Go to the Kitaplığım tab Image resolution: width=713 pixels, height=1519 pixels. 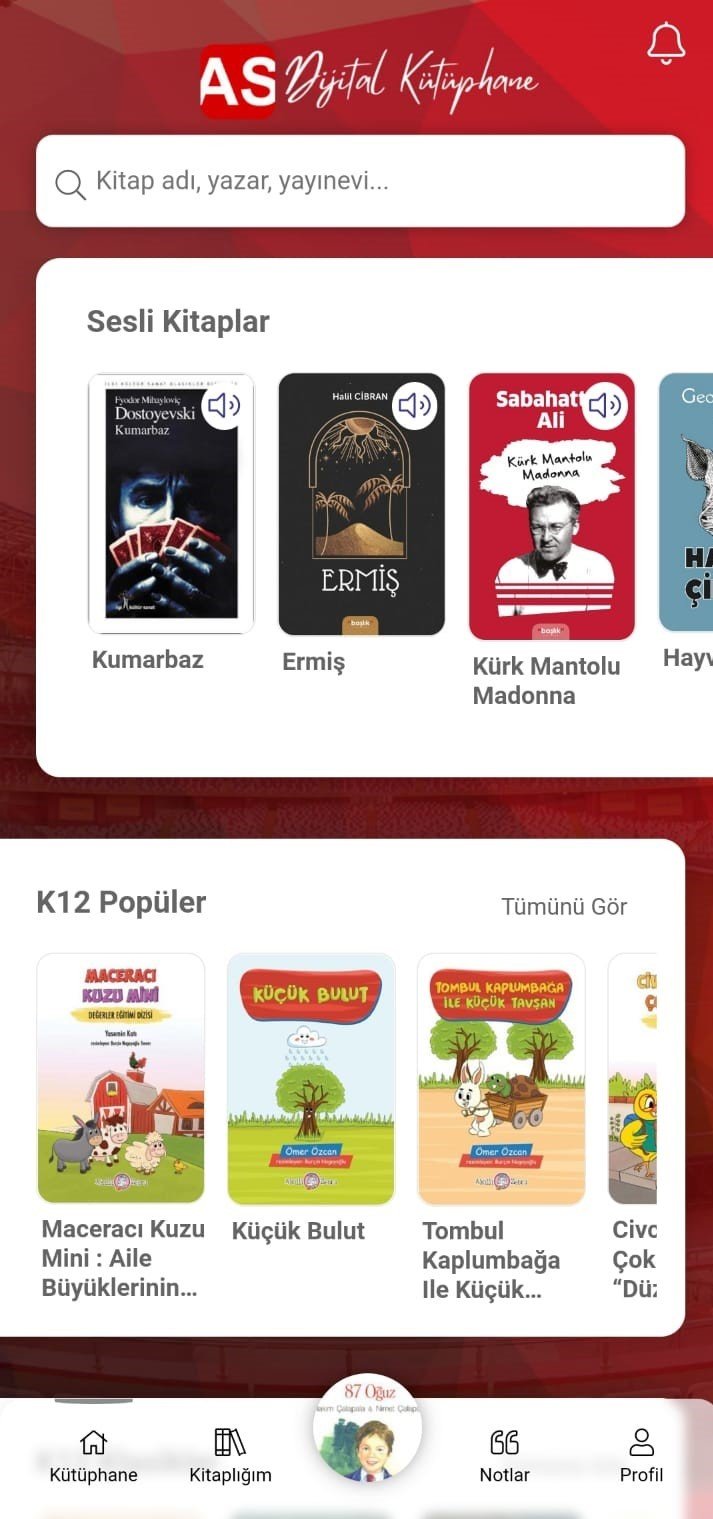pyautogui.click(x=230, y=1455)
